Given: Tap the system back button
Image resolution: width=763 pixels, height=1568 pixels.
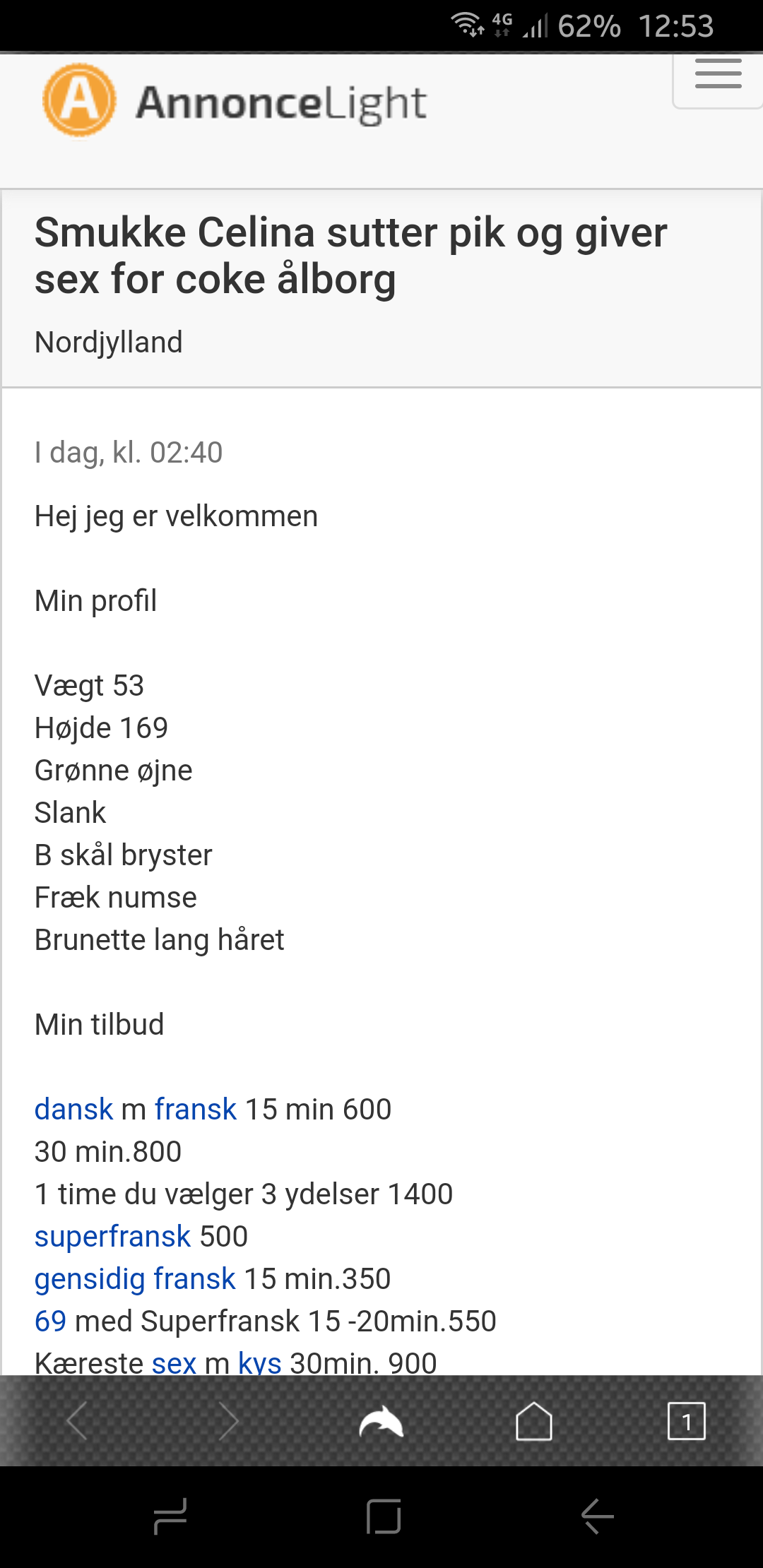Looking at the screenshot, I should click(x=597, y=1516).
